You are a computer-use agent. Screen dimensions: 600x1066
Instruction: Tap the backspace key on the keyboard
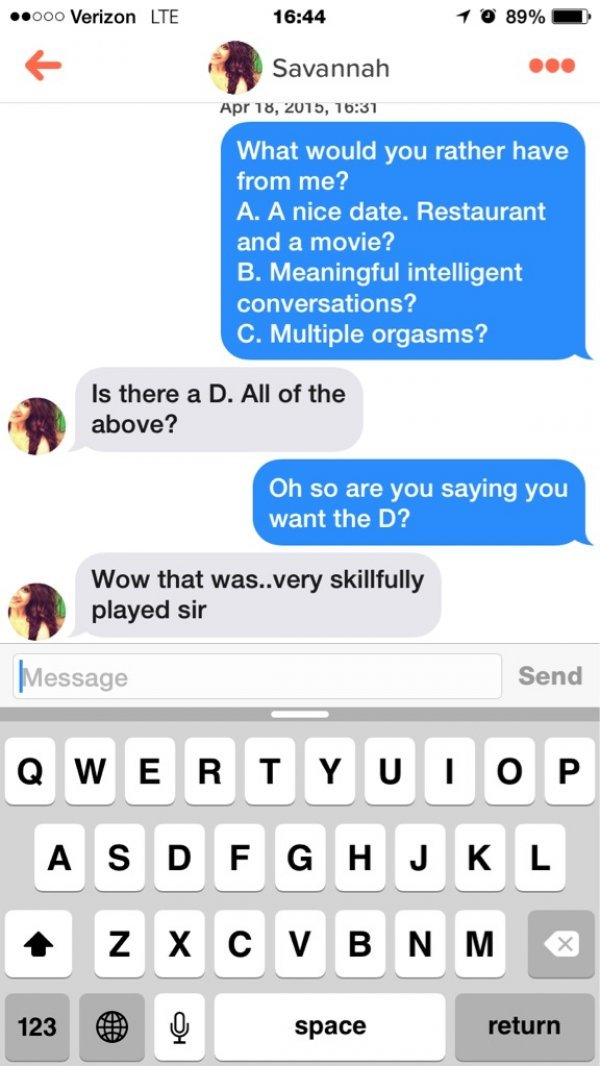pyautogui.click(x=560, y=943)
